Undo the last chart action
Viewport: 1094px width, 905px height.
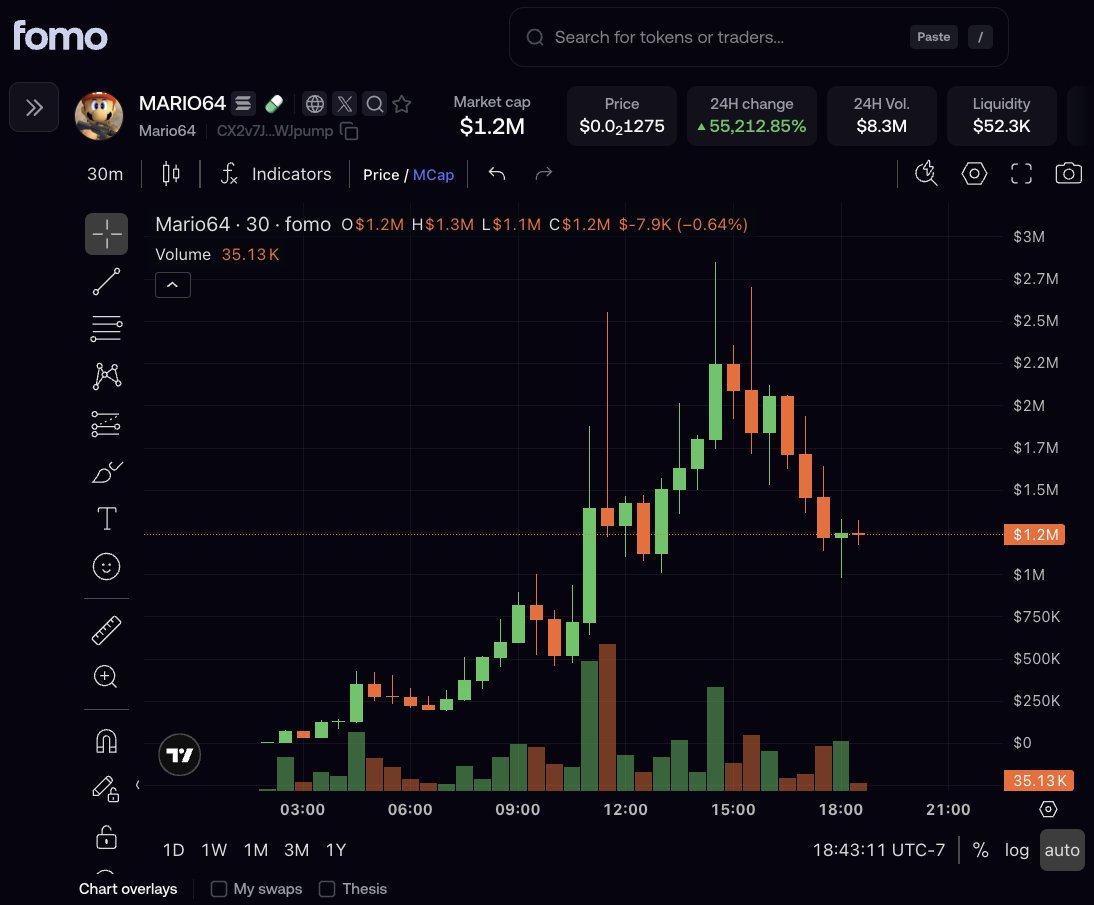click(497, 174)
